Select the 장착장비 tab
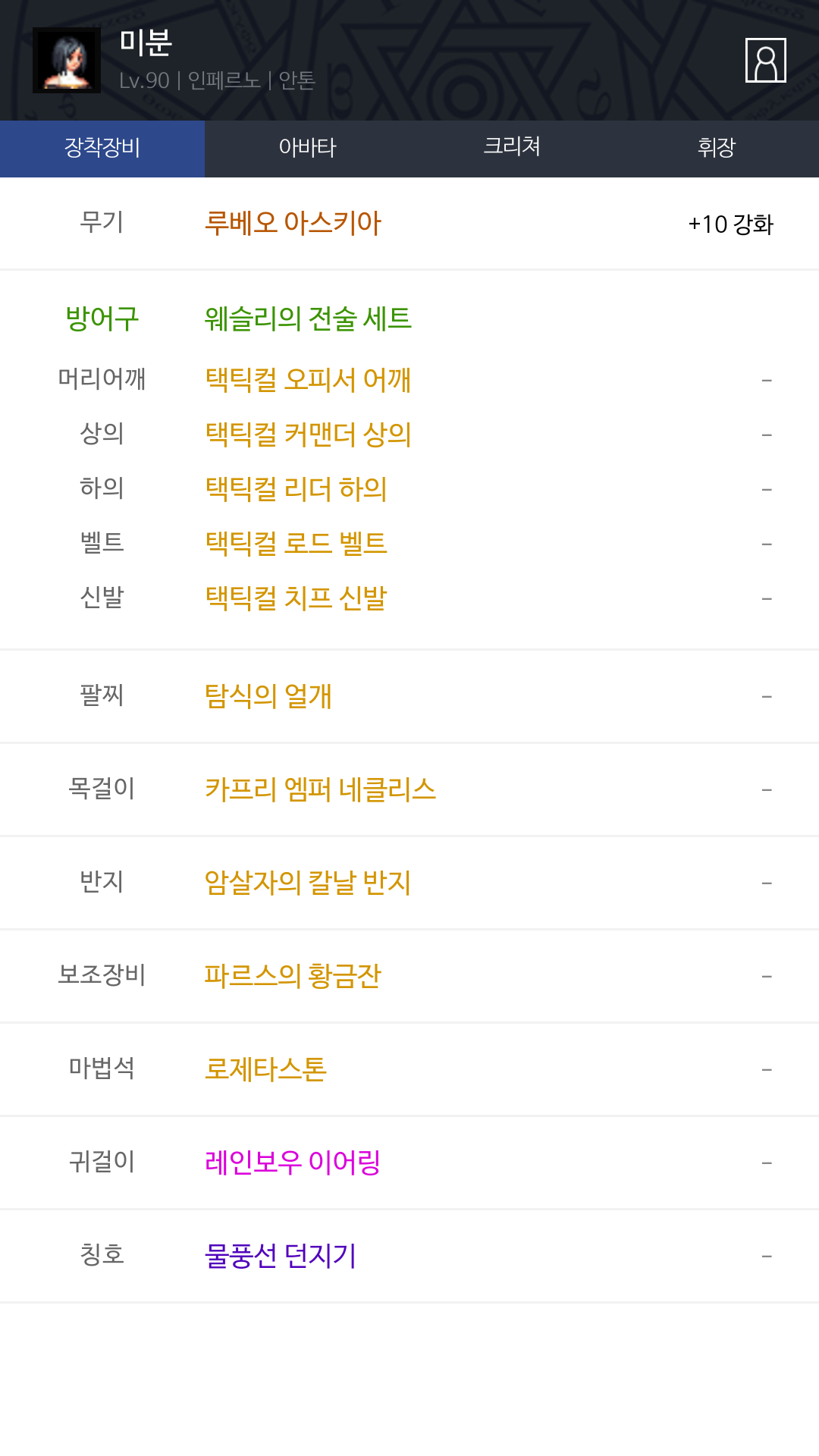 pos(102,149)
